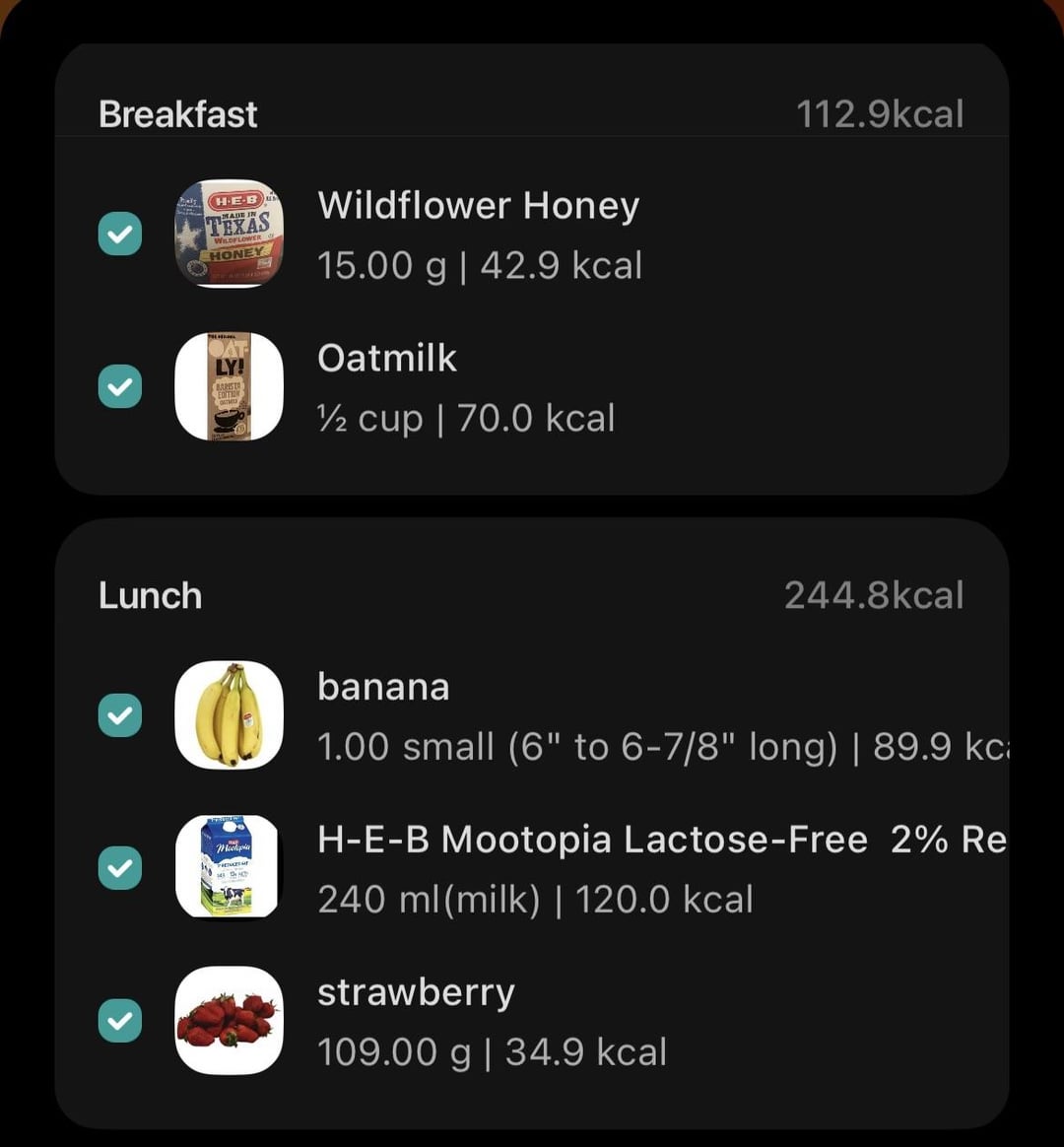This screenshot has width=1064, height=1147.
Task: Open the Oatmilk food entry
Action: coord(465,387)
